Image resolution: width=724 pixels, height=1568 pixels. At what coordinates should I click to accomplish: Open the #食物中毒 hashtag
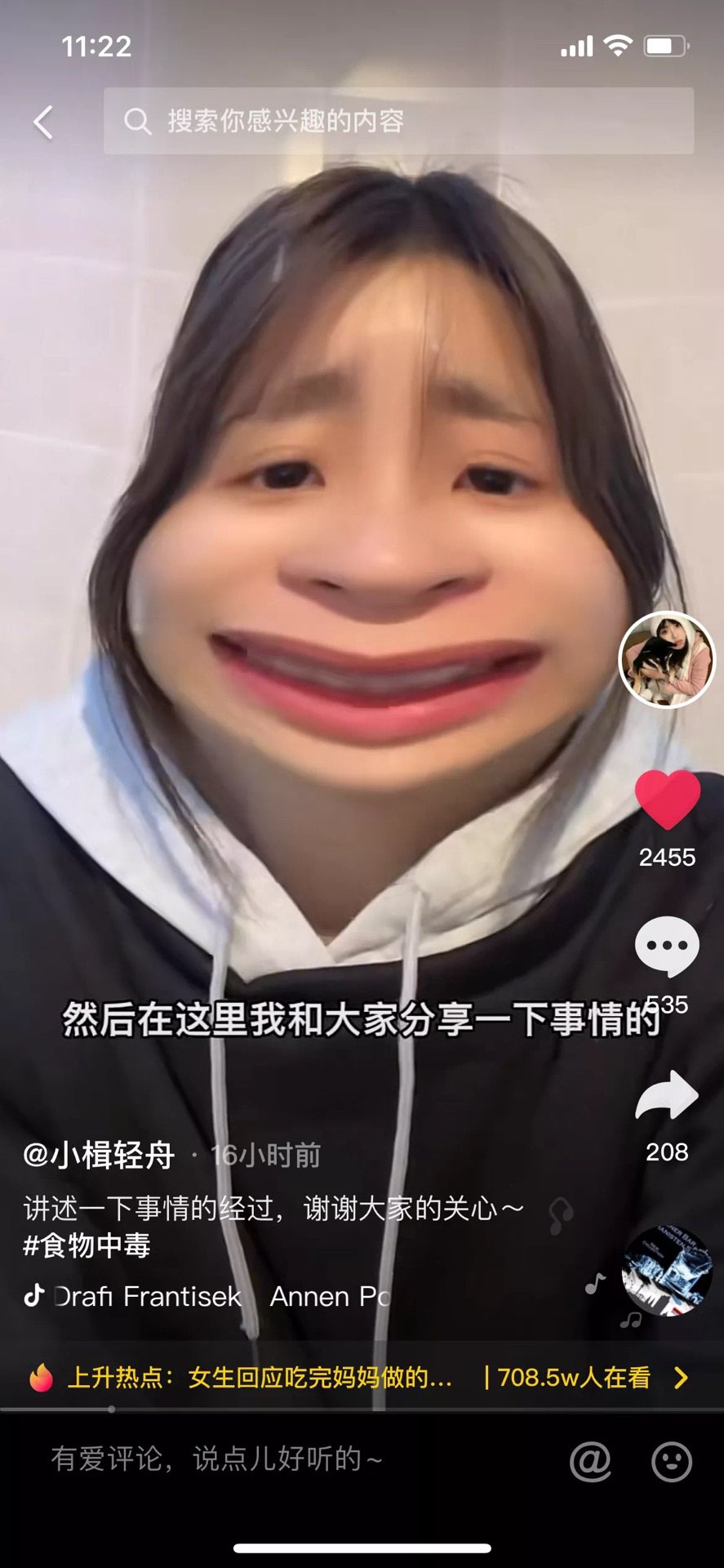(x=87, y=1245)
